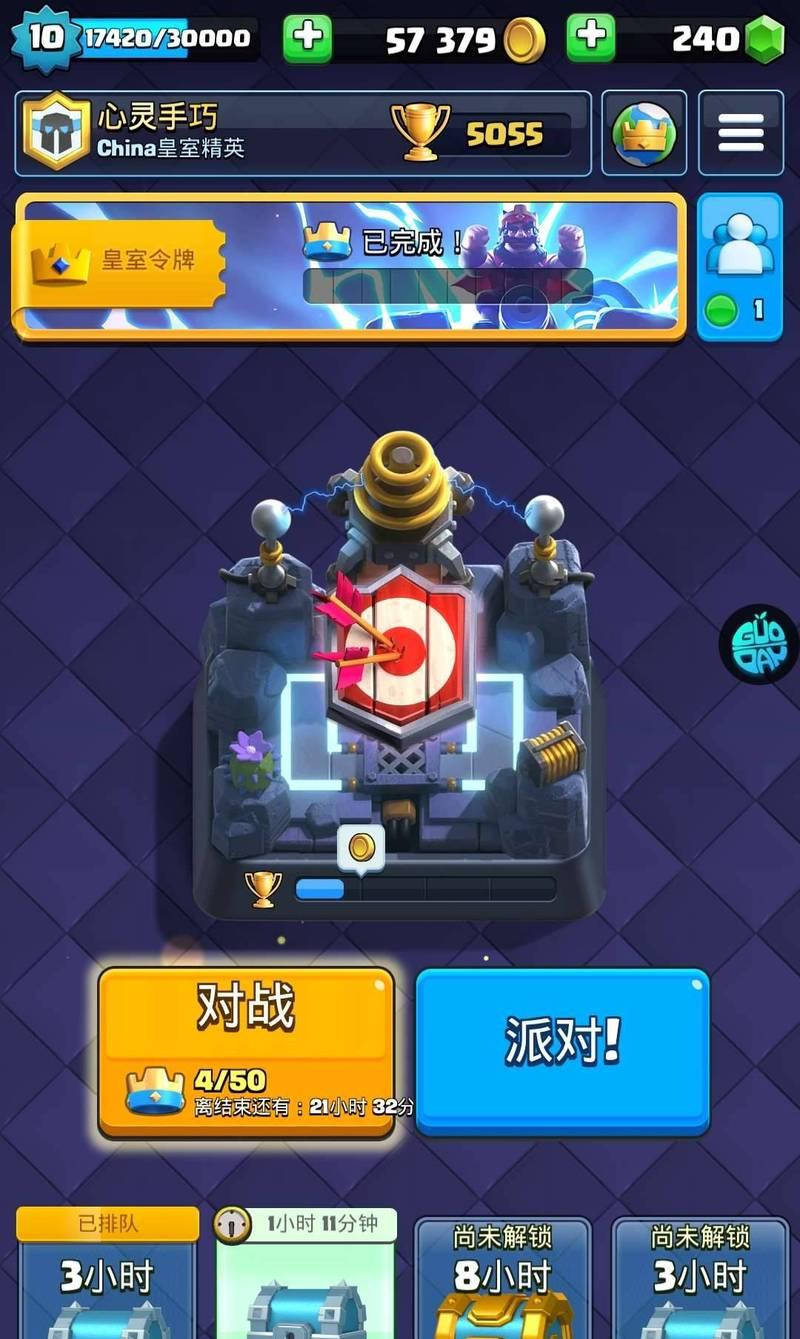800x1339 pixels.
Task: Buy gems with the green plus button
Action: point(591,39)
